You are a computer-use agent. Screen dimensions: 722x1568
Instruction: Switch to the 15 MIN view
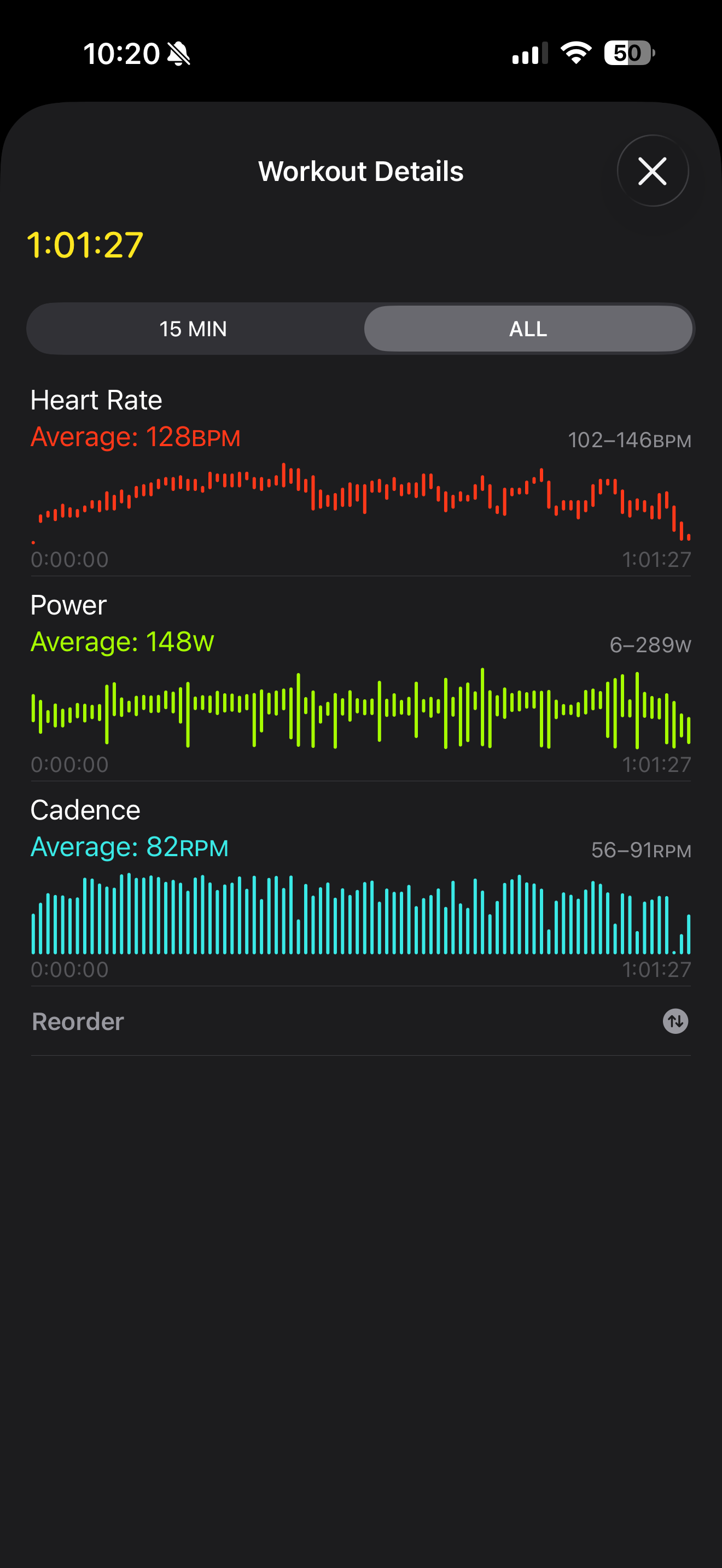(x=194, y=329)
